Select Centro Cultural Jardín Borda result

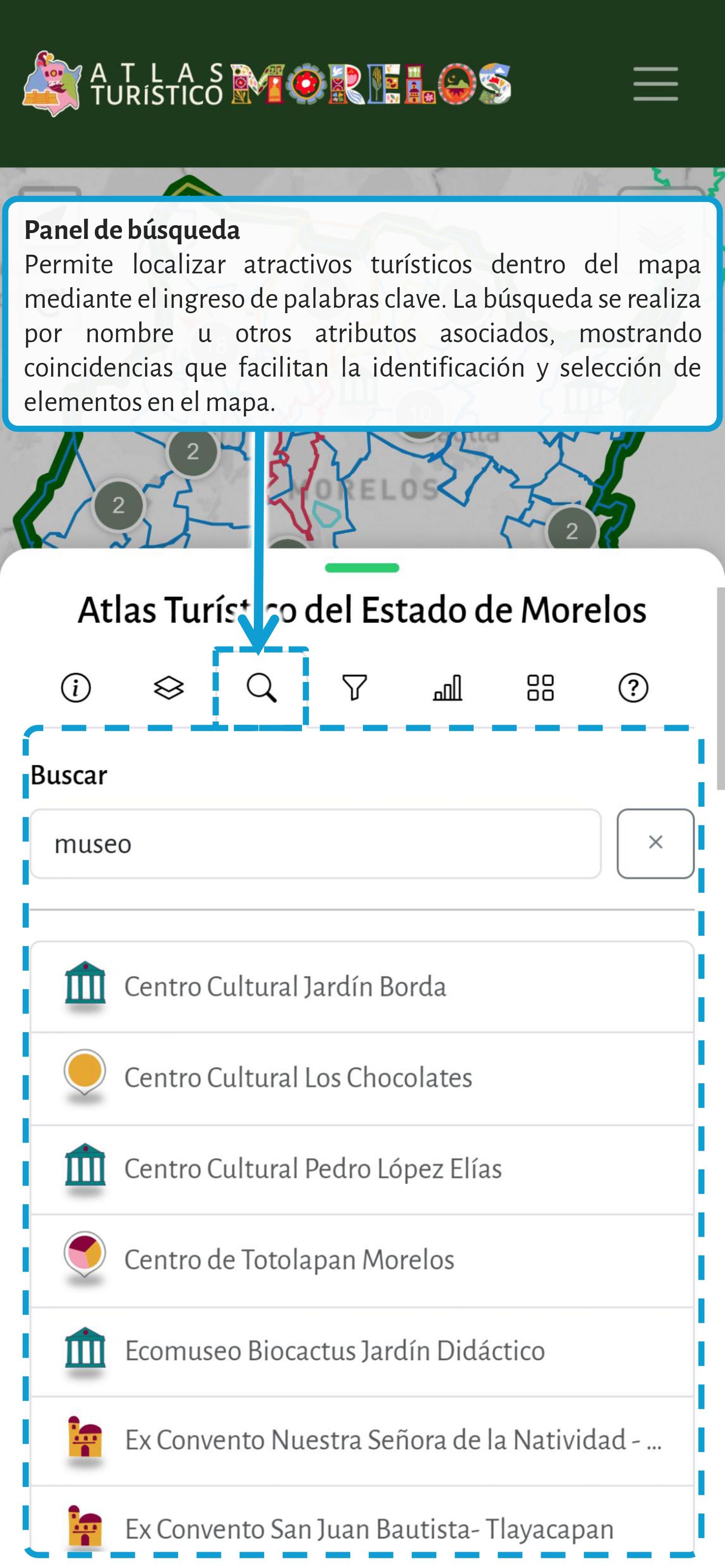click(x=362, y=987)
